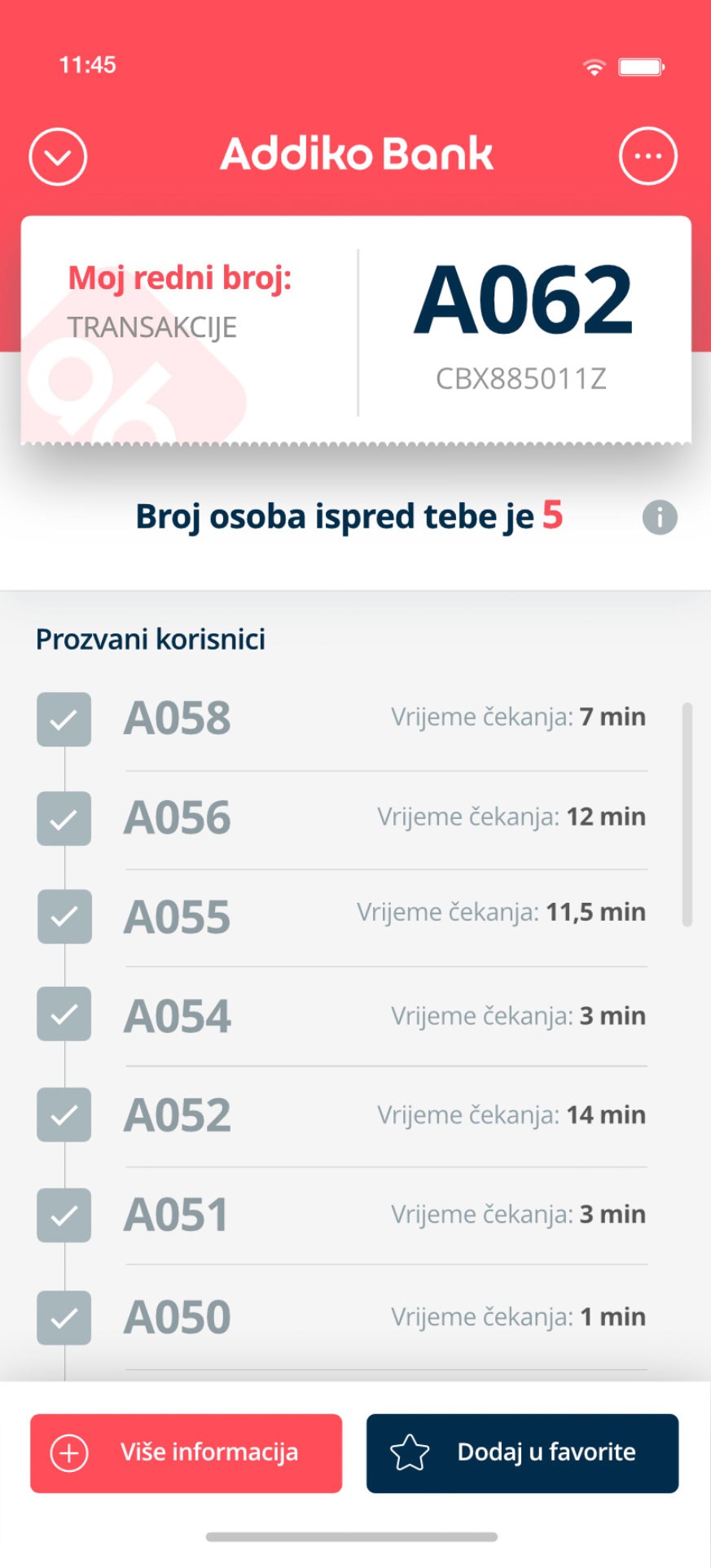This screenshot has width=711, height=1568.
Task: Open the three-dot options menu
Action: [x=647, y=156]
